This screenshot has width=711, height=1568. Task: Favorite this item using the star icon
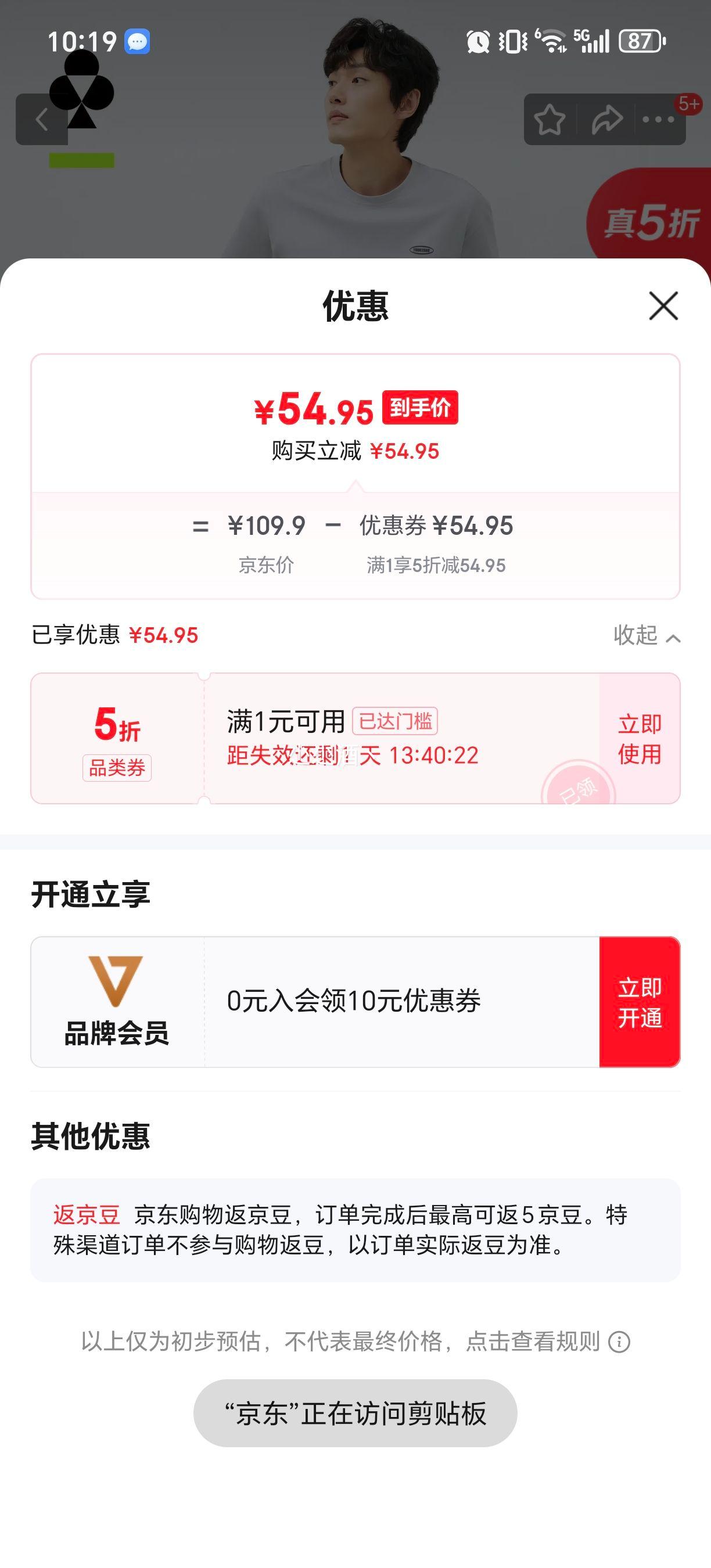[550, 119]
